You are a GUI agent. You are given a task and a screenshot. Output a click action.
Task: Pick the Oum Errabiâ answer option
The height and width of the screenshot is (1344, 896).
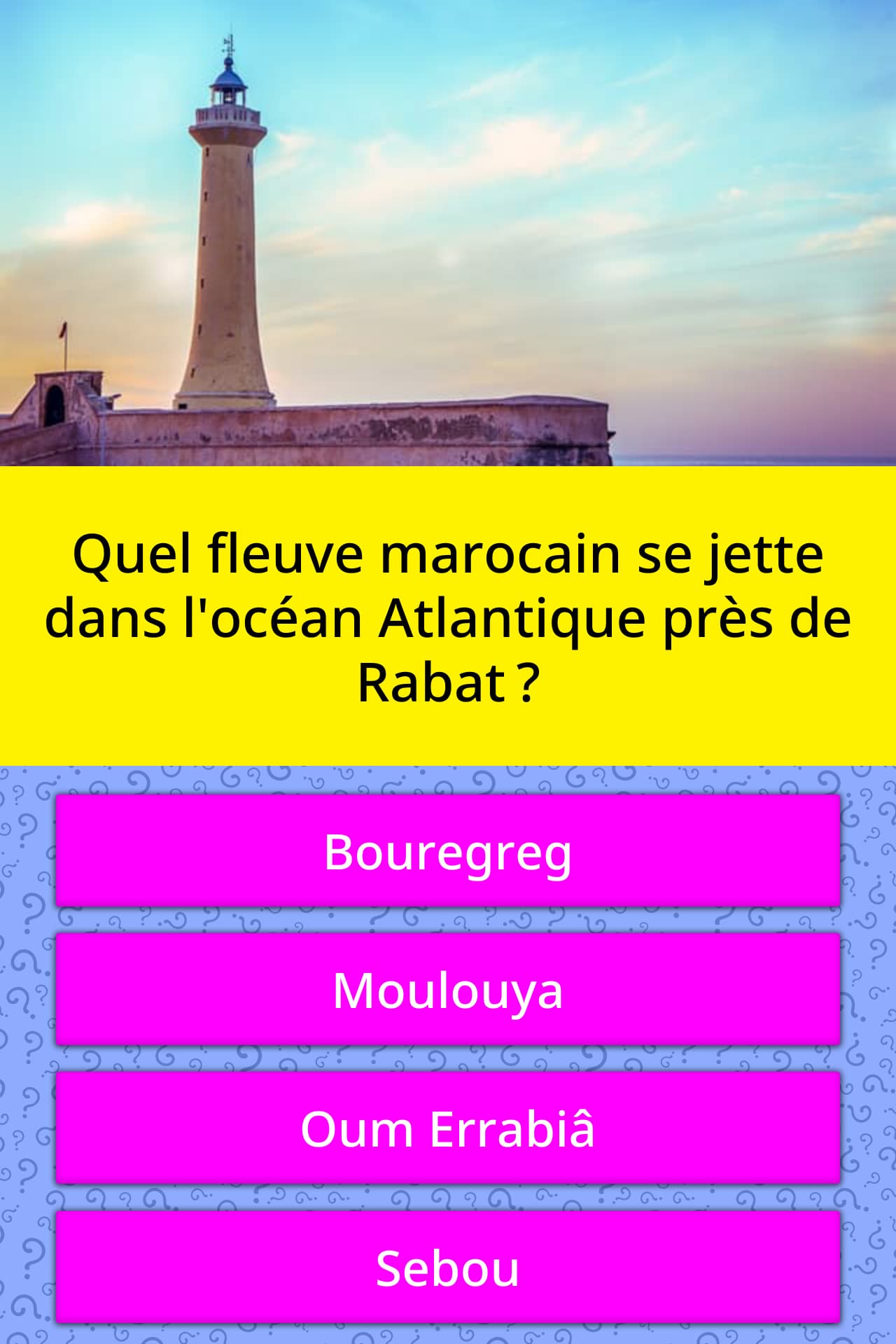click(448, 1128)
